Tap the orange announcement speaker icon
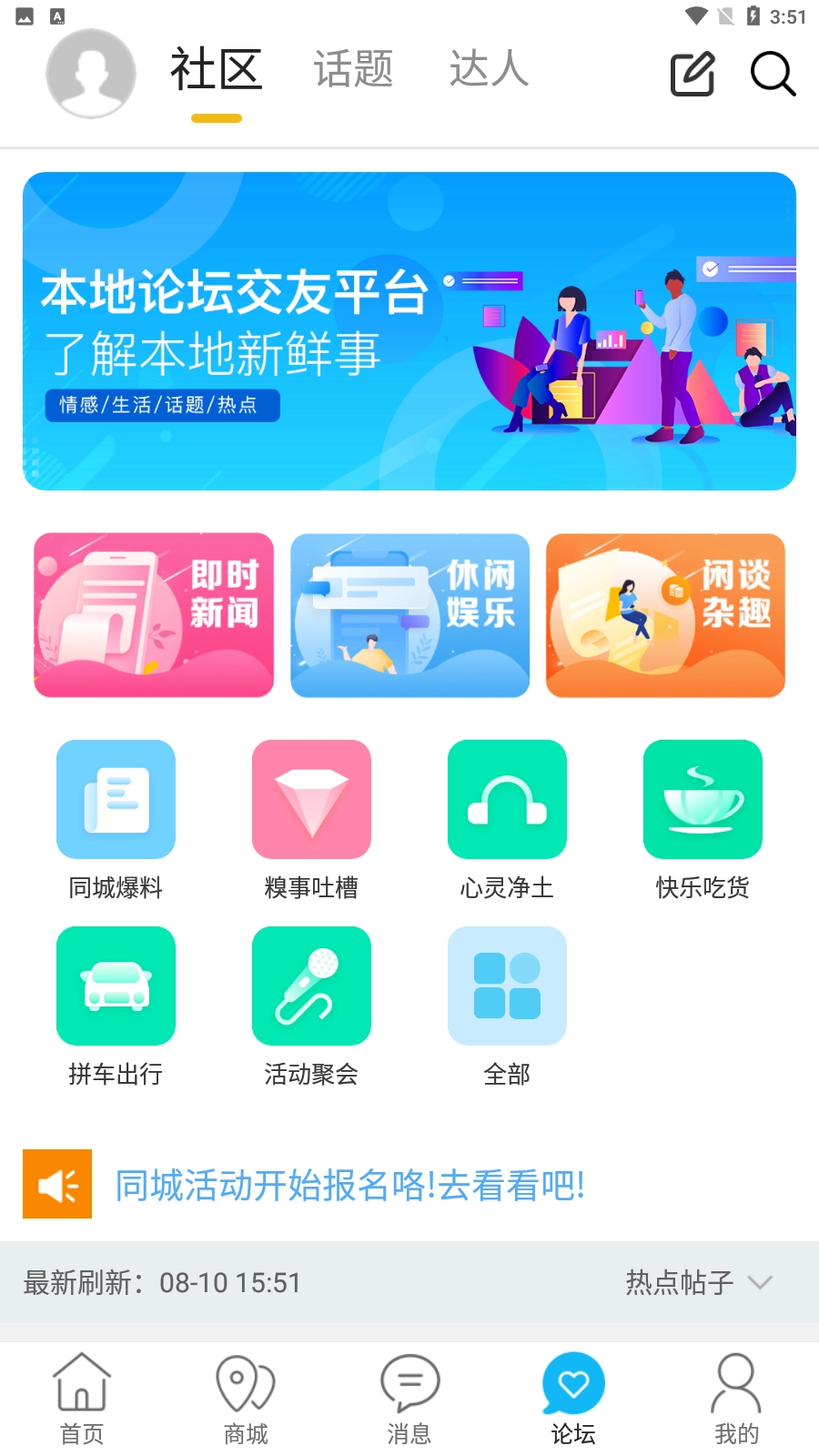This screenshot has height=1456, width=819. pyautogui.click(x=57, y=1185)
